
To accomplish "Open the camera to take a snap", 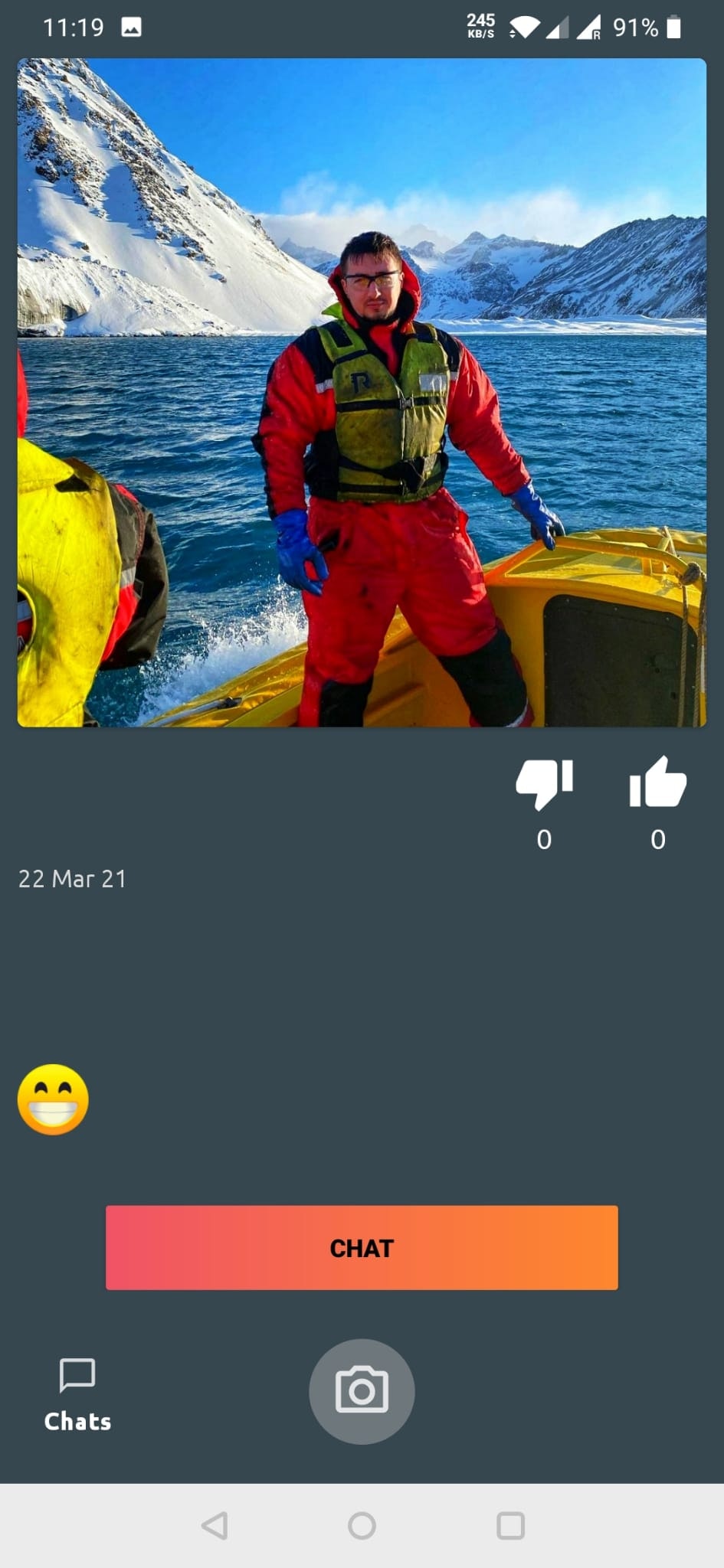I will [x=362, y=1391].
